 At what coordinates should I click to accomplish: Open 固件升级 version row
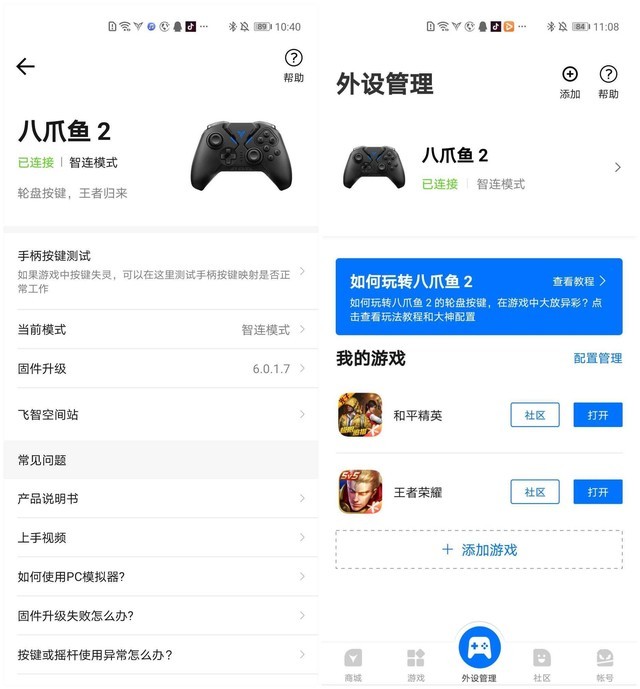click(160, 369)
